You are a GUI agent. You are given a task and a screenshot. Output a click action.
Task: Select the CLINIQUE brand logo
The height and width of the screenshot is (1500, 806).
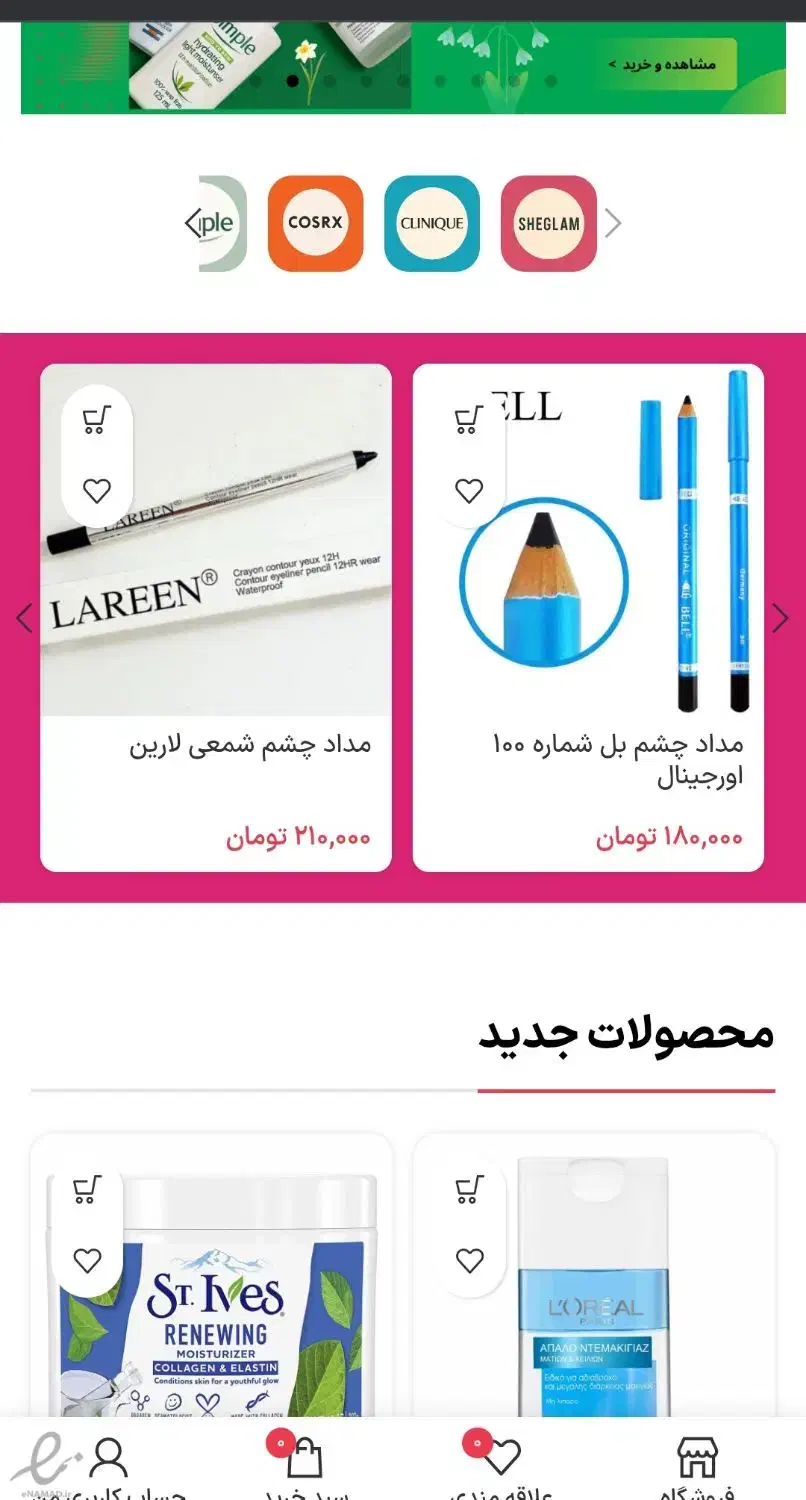pyautogui.click(x=431, y=223)
